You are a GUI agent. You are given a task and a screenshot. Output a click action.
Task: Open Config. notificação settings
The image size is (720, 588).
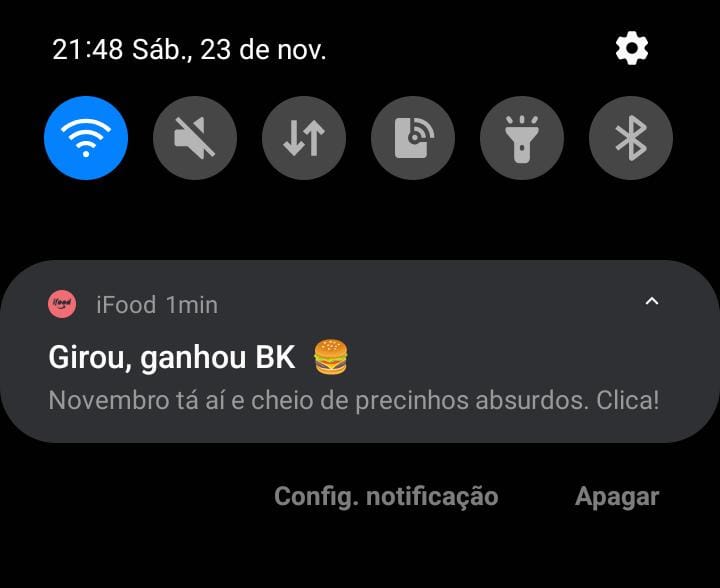coord(386,496)
